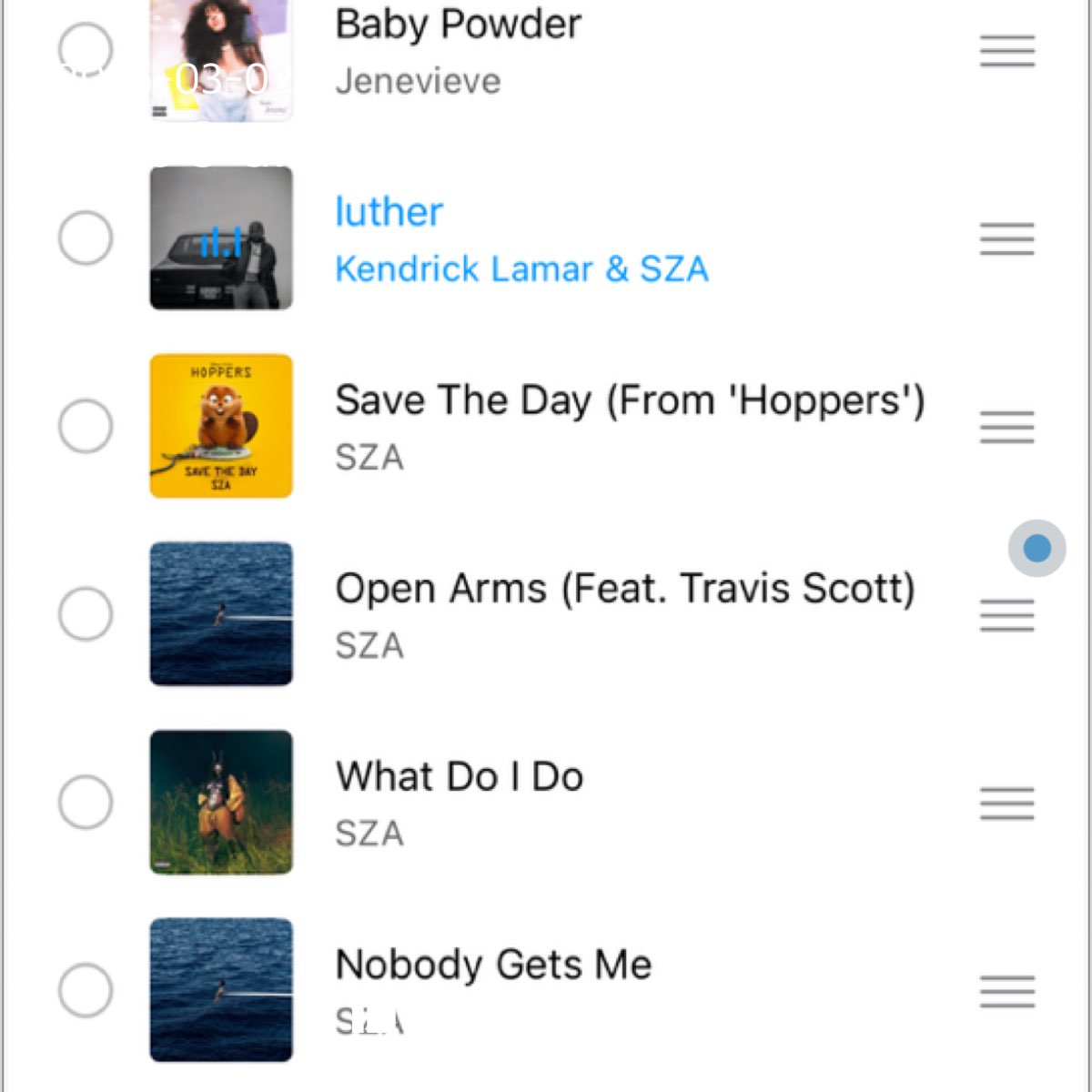
Task: Select the What Do I Do circle
Action: (x=86, y=802)
